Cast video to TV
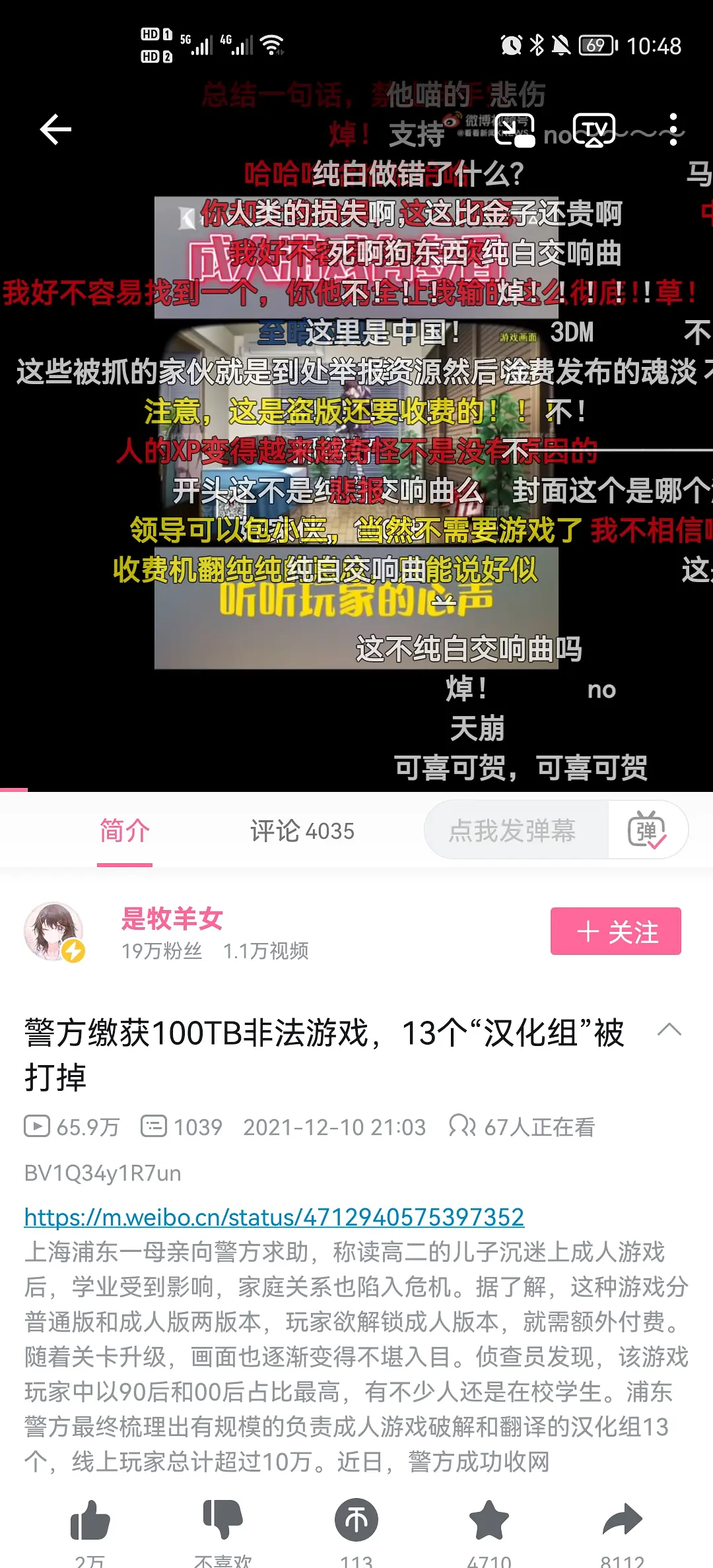Image resolution: width=713 pixels, height=1568 pixels. 594,129
